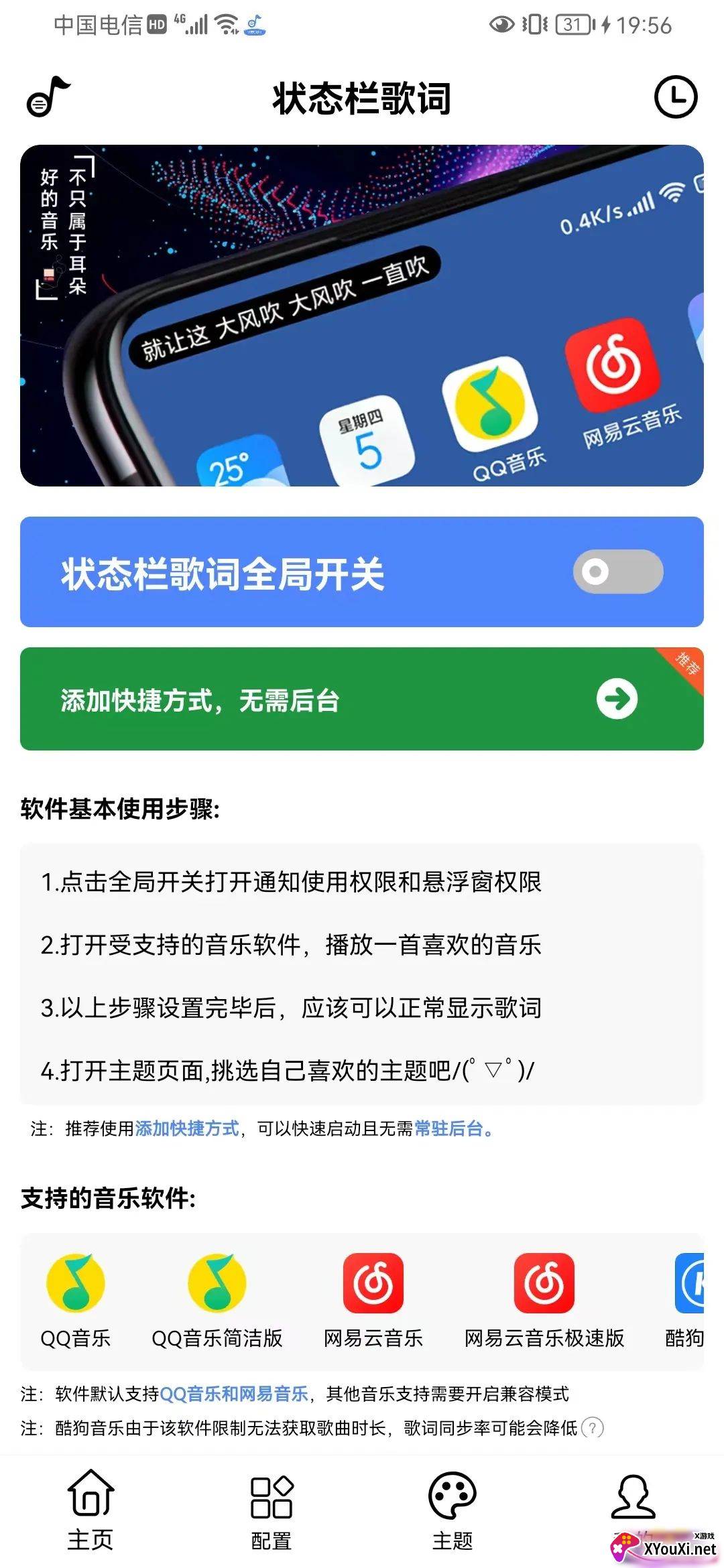
Task: Select 网易云音乐 in supported apps
Action: 373,1301
